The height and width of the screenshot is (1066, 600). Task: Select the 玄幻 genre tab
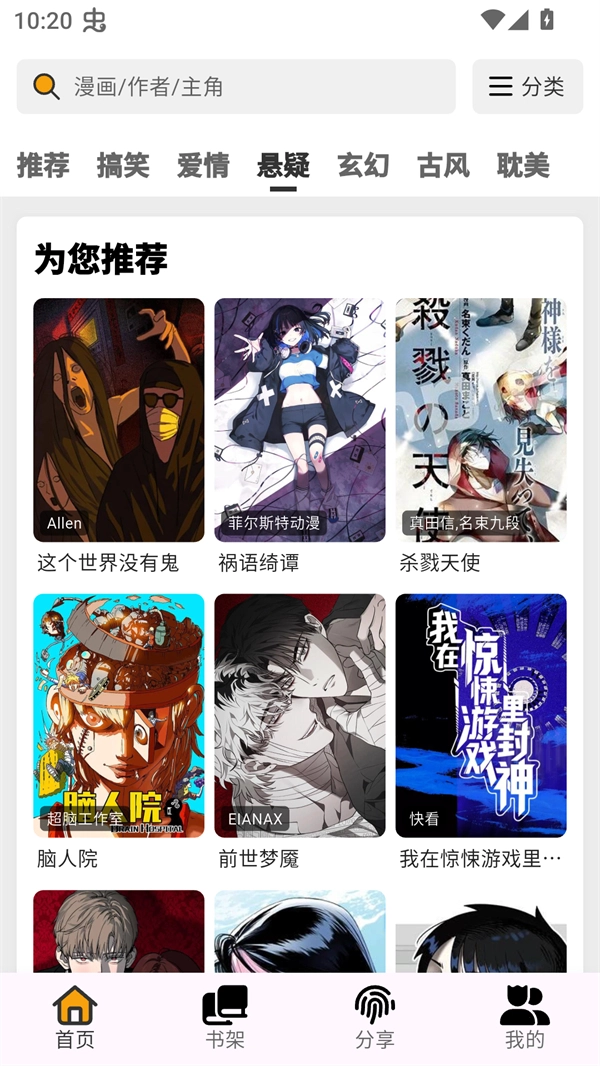[x=363, y=165]
